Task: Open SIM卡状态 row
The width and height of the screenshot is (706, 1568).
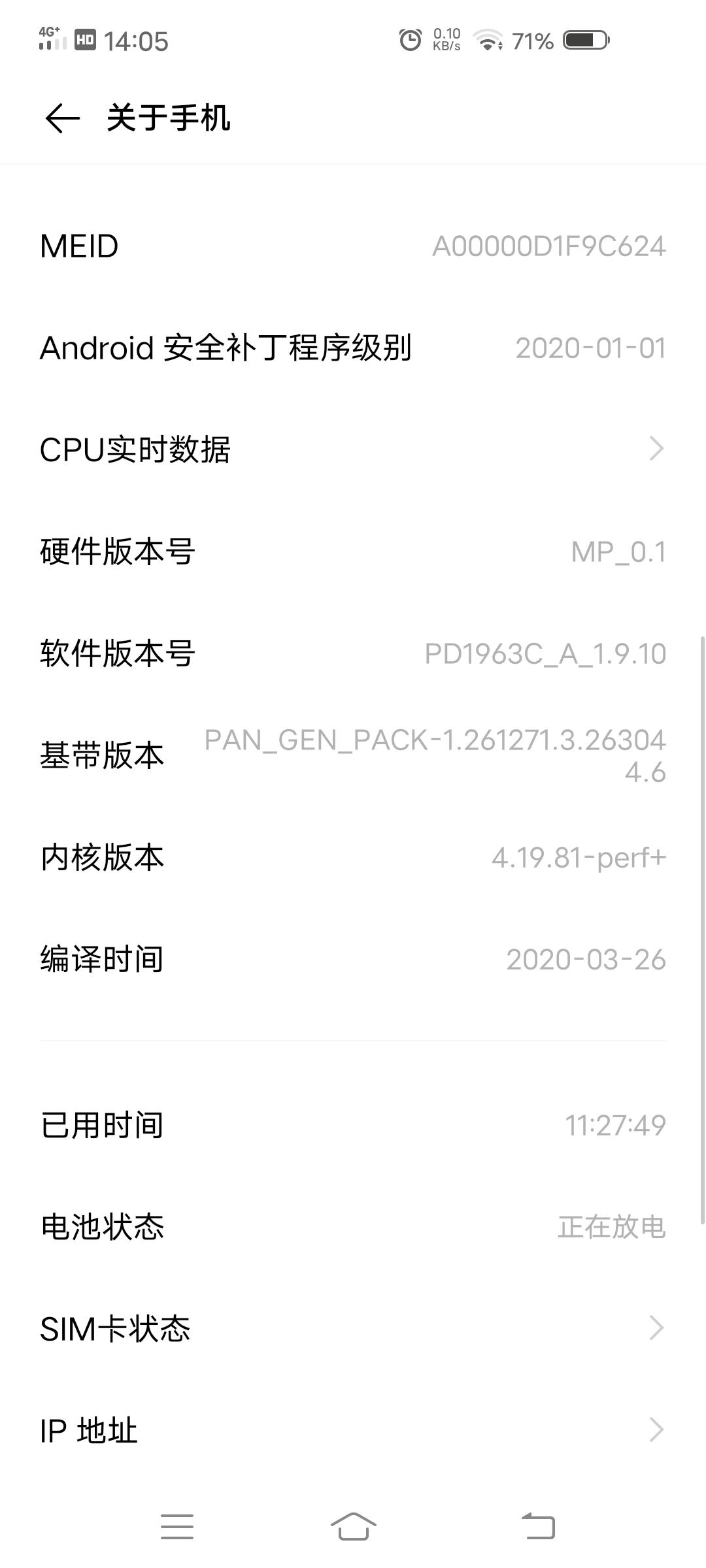Action: pyautogui.click(x=353, y=1328)
